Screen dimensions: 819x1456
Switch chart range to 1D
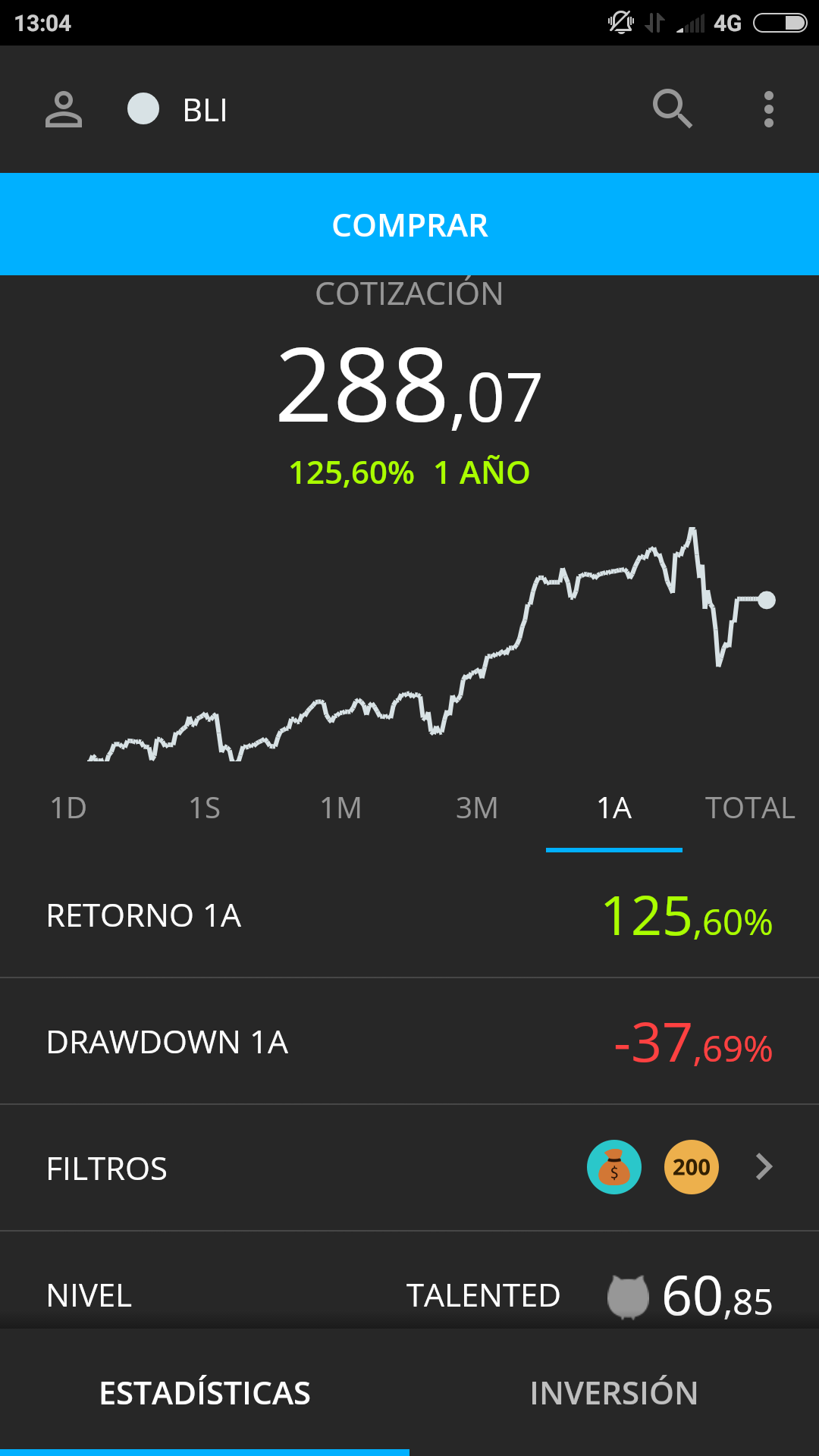[68, 808]
